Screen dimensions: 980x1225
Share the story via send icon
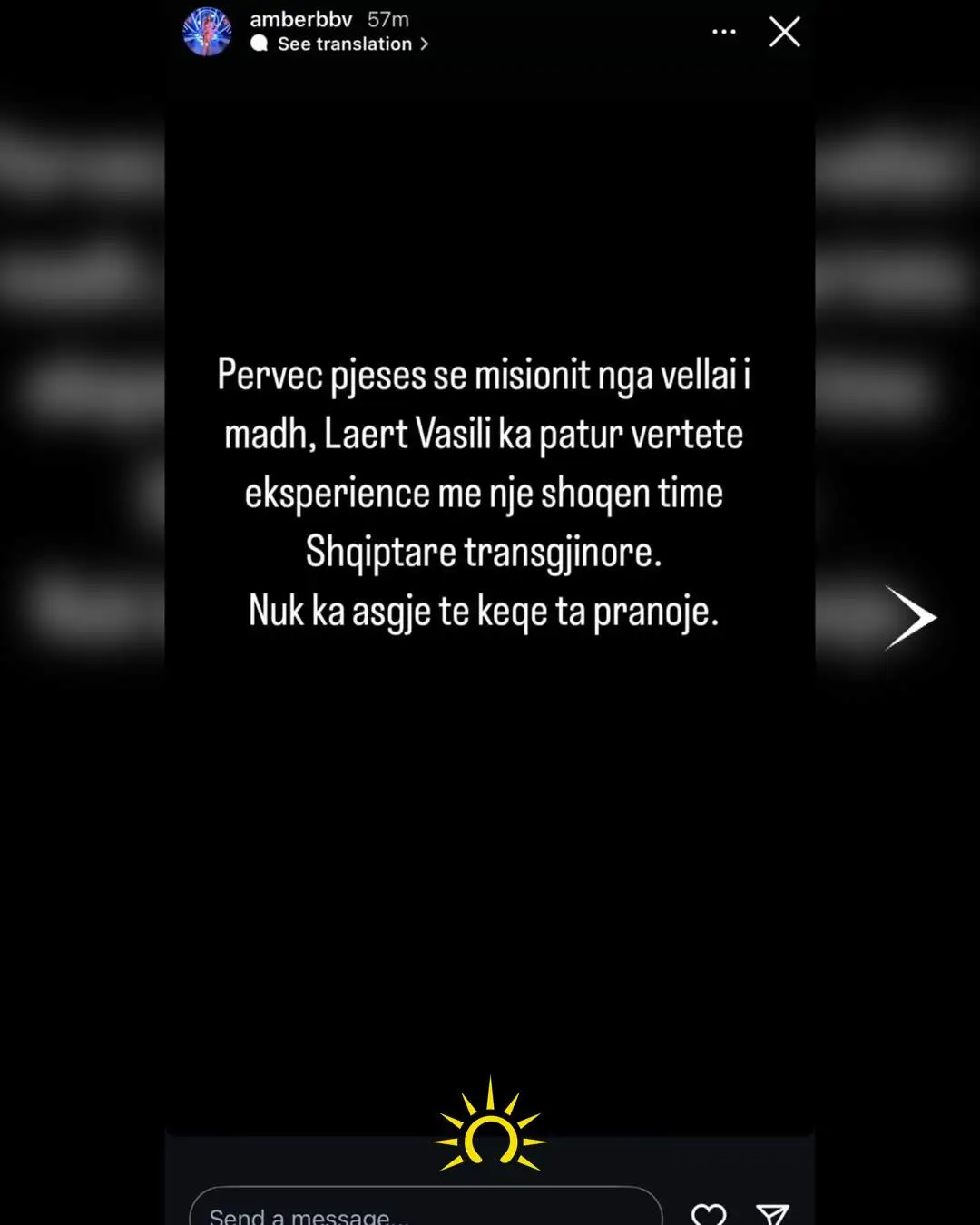(772, 1213)
